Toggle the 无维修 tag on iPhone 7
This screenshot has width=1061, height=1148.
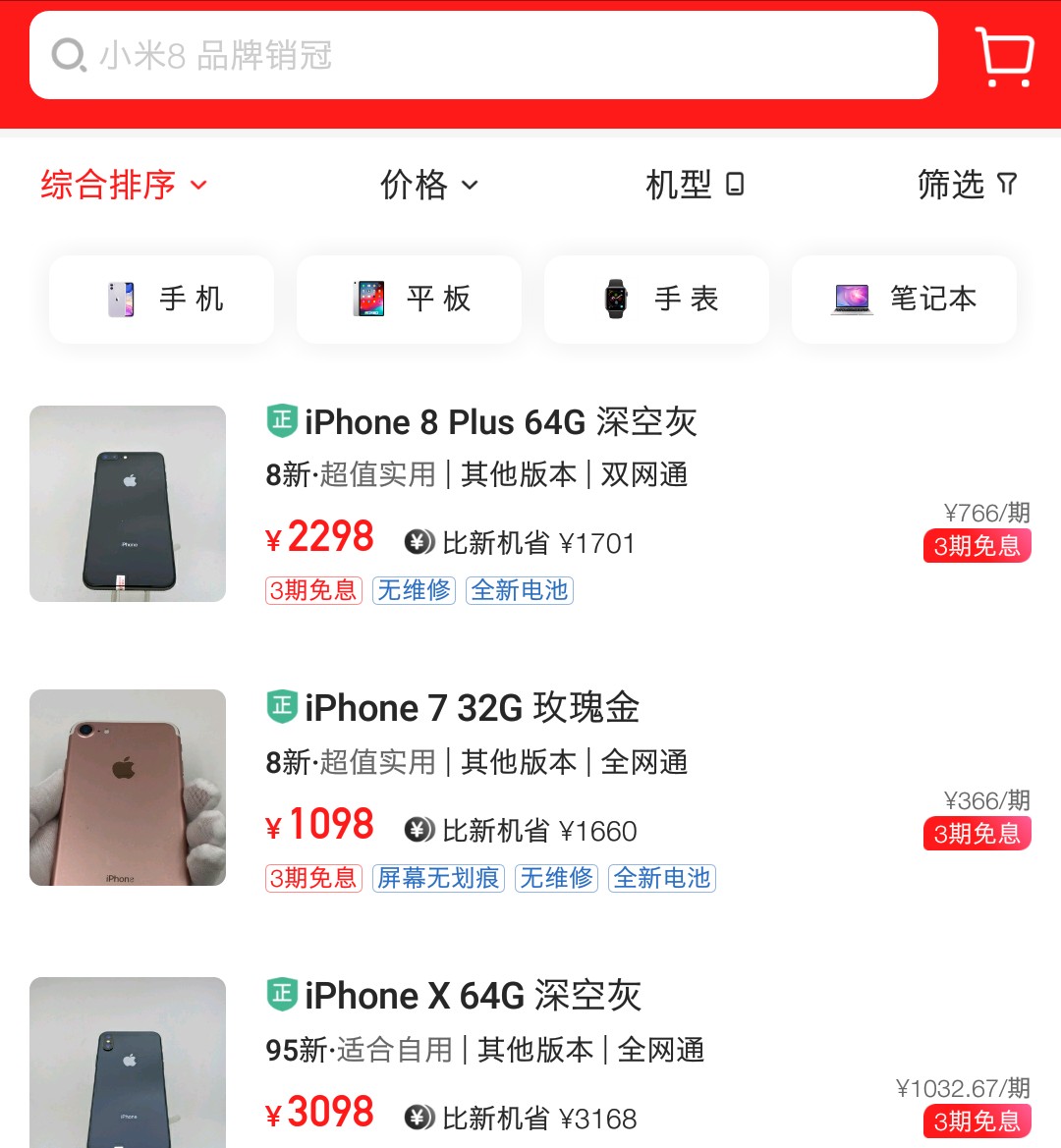556,879
